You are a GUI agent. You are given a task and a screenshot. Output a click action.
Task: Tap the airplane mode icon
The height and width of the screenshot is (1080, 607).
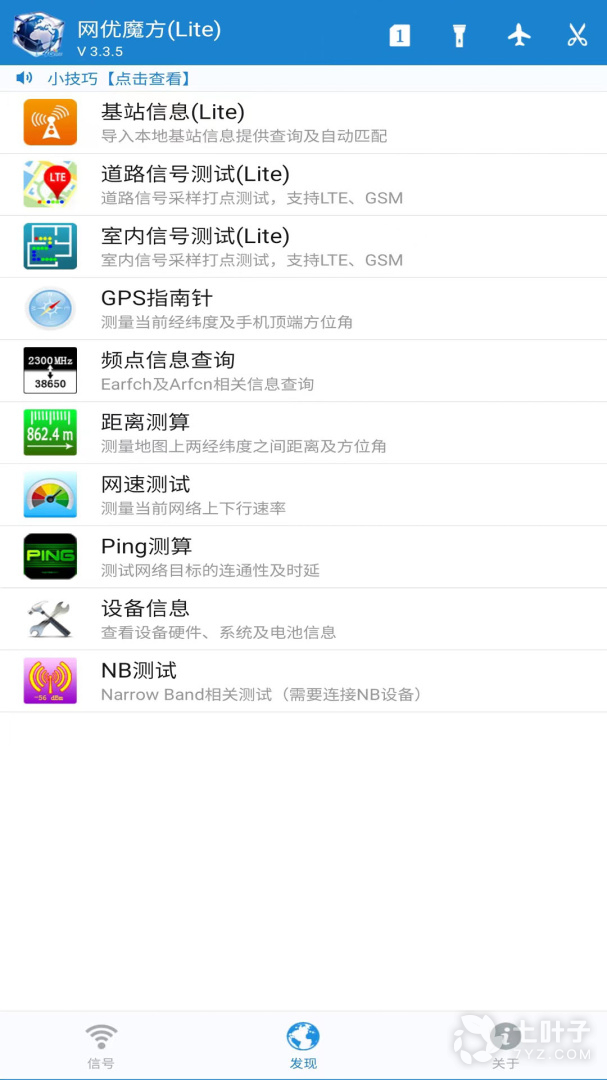point(519,35)
